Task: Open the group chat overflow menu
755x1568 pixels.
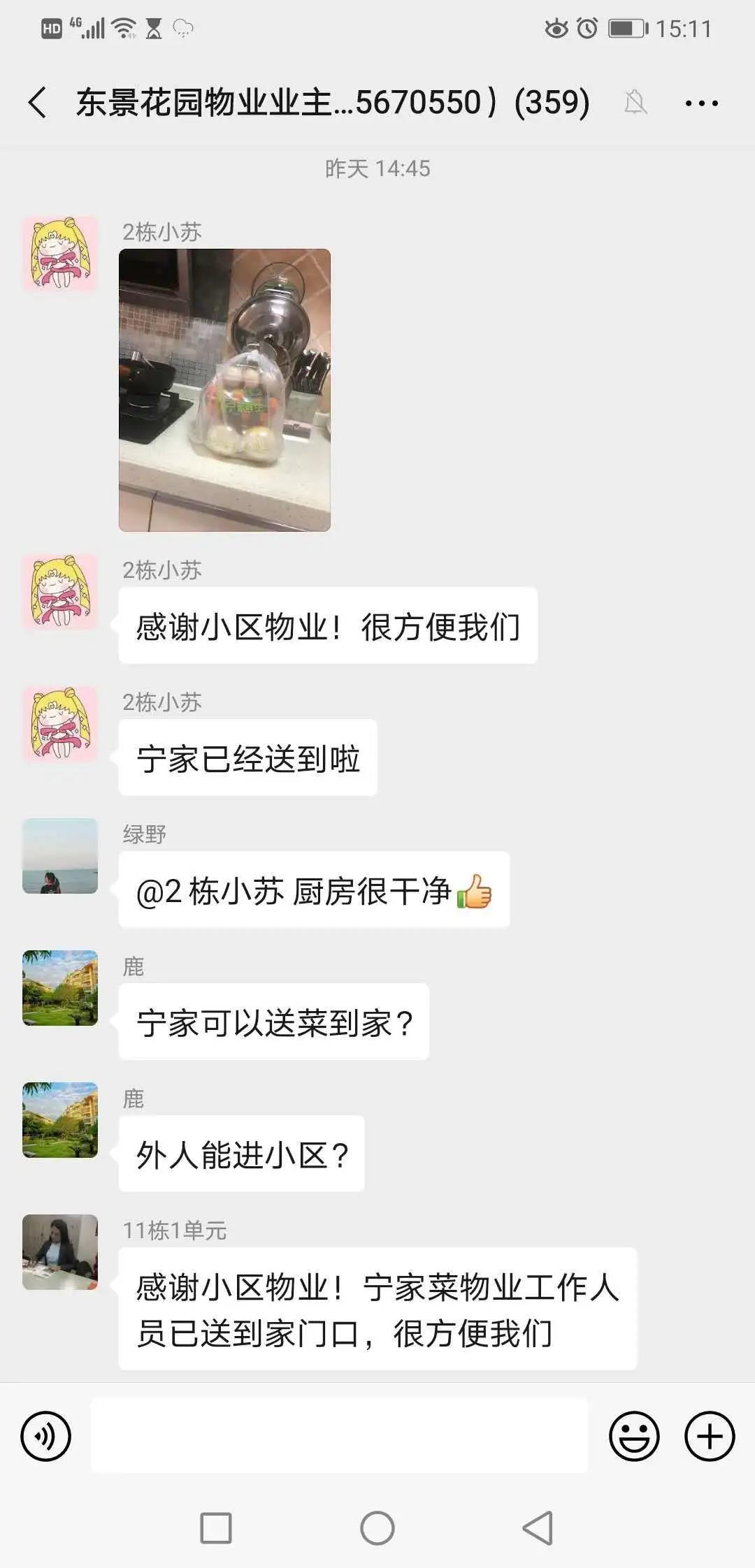Action: [x=701, y=103]
